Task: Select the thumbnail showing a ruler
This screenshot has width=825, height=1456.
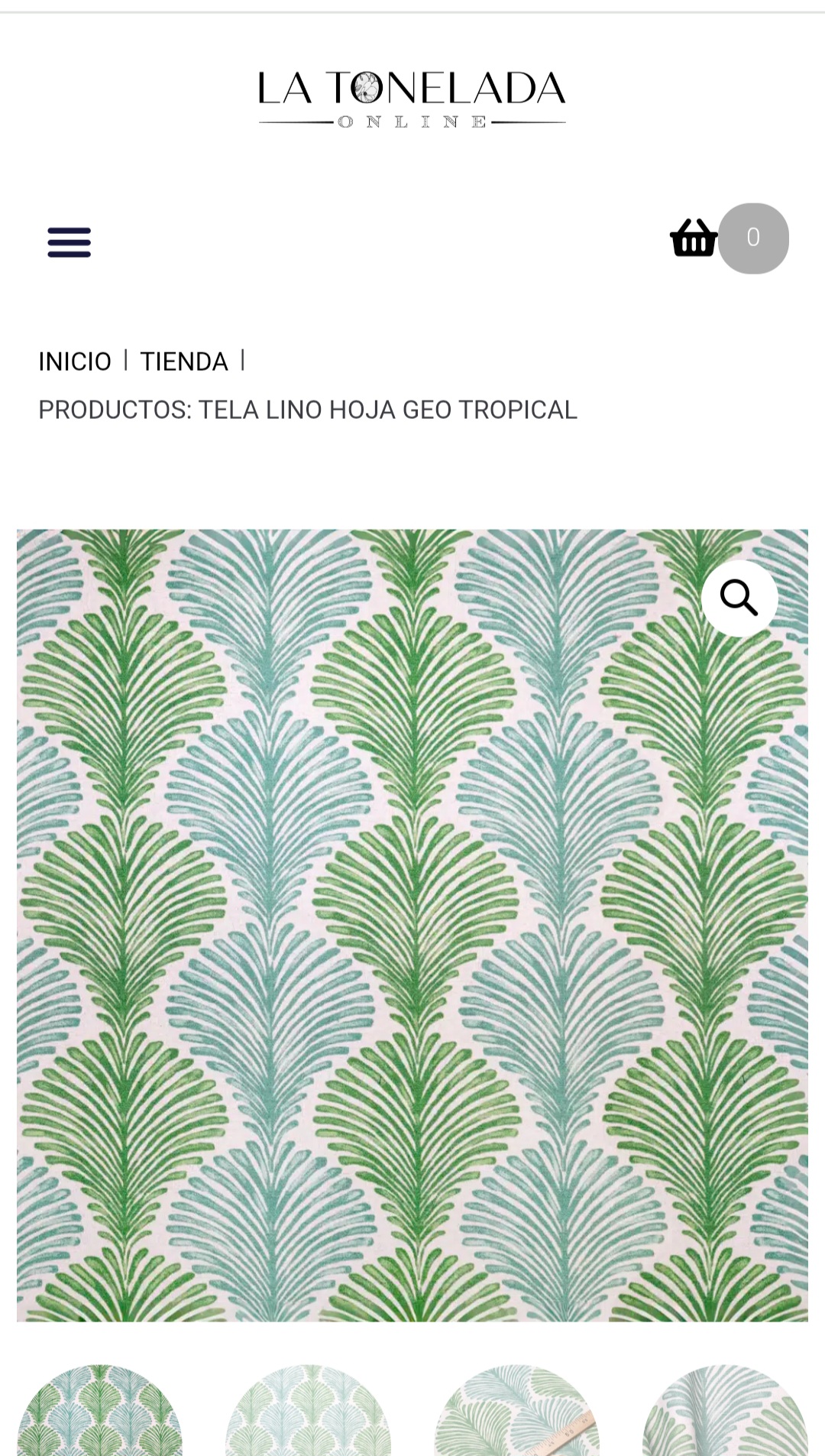Action: click(516, 1410)
